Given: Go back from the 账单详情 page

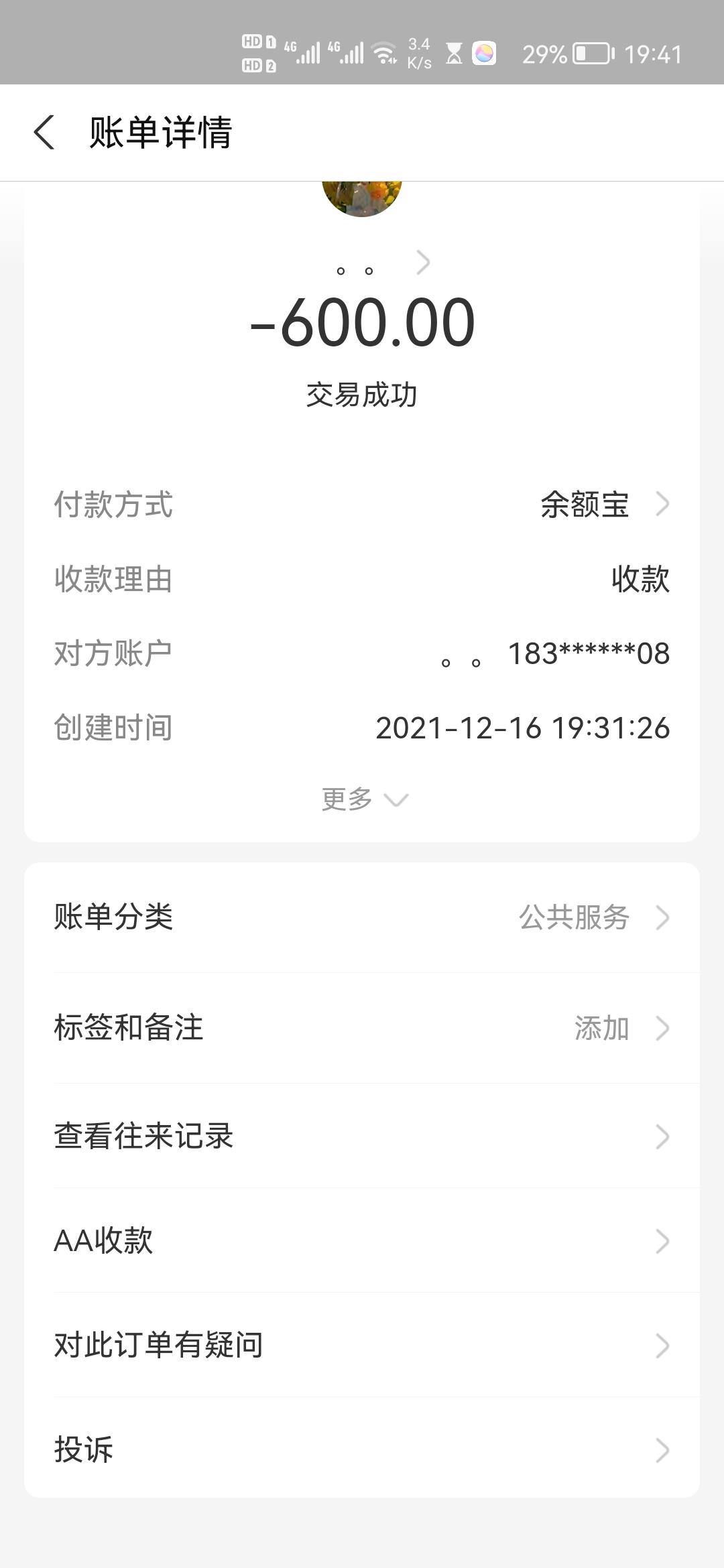Looking at the screenshot, I should coord(44,132).
